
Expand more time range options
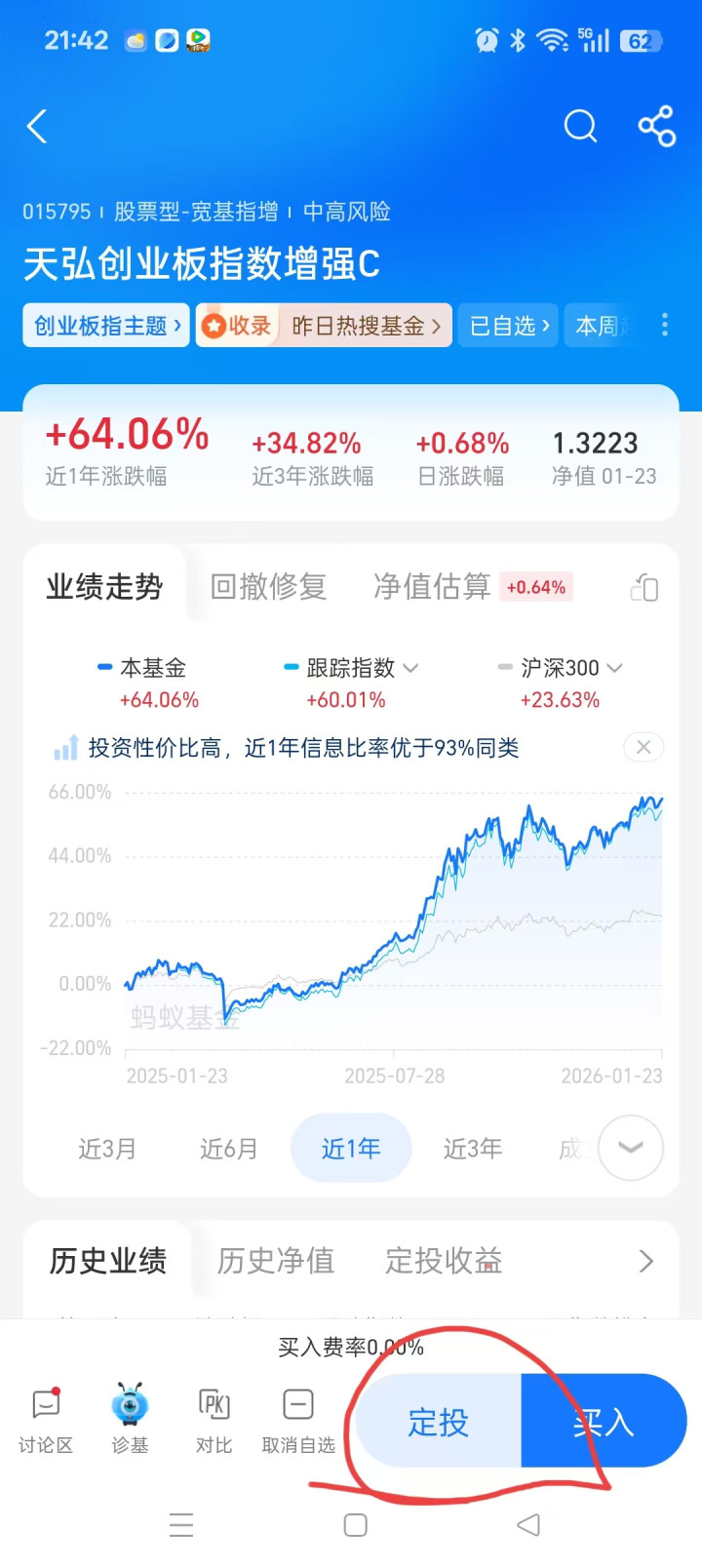pyautogui.click(x=631, y=1148)
